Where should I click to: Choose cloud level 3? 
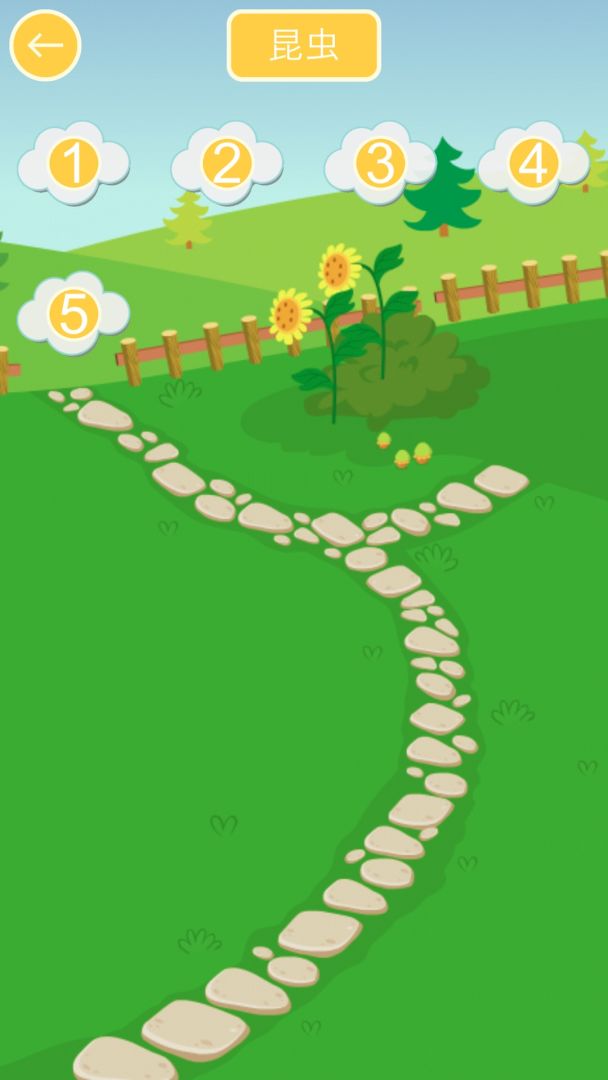[380, 164]
